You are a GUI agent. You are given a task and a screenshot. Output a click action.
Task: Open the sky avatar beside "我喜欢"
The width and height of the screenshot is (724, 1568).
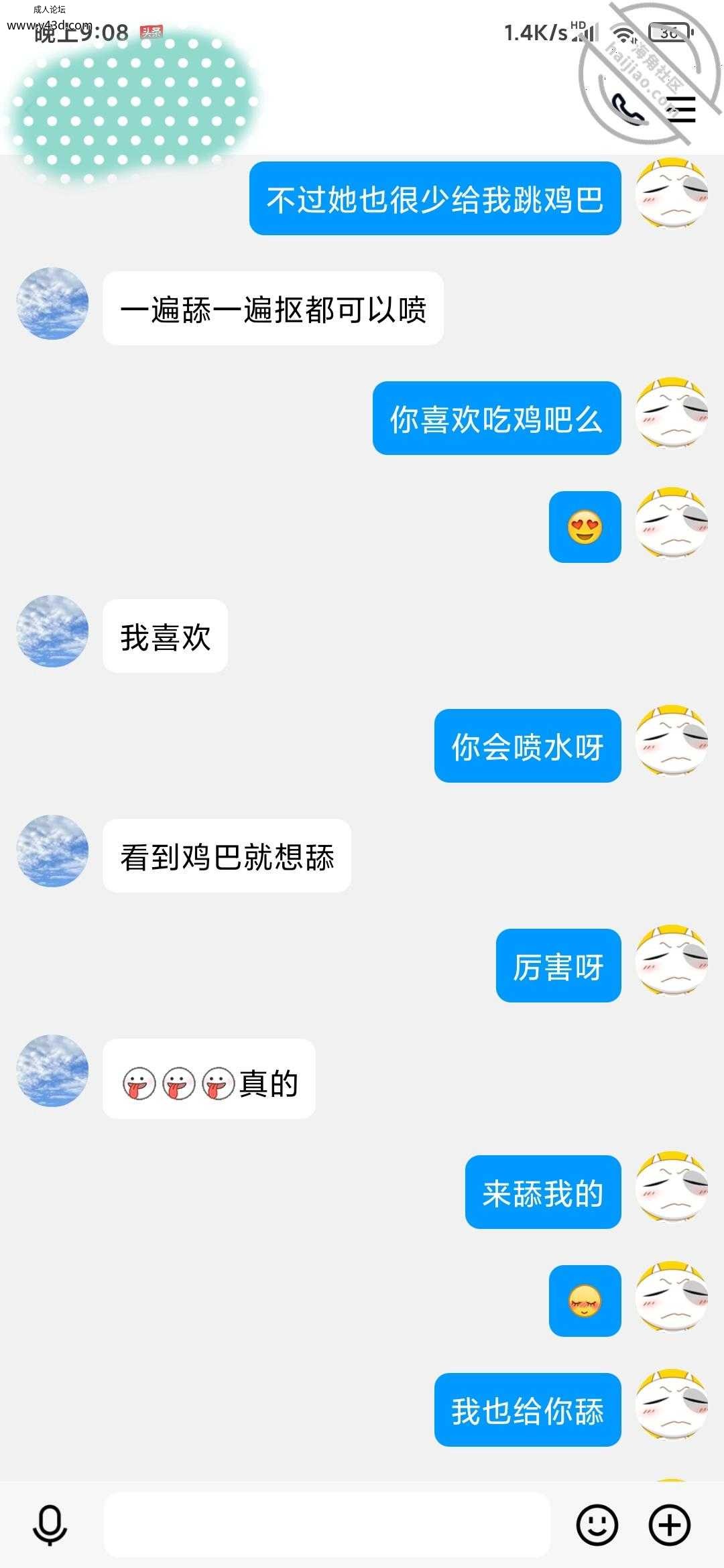tap(52, 631)
